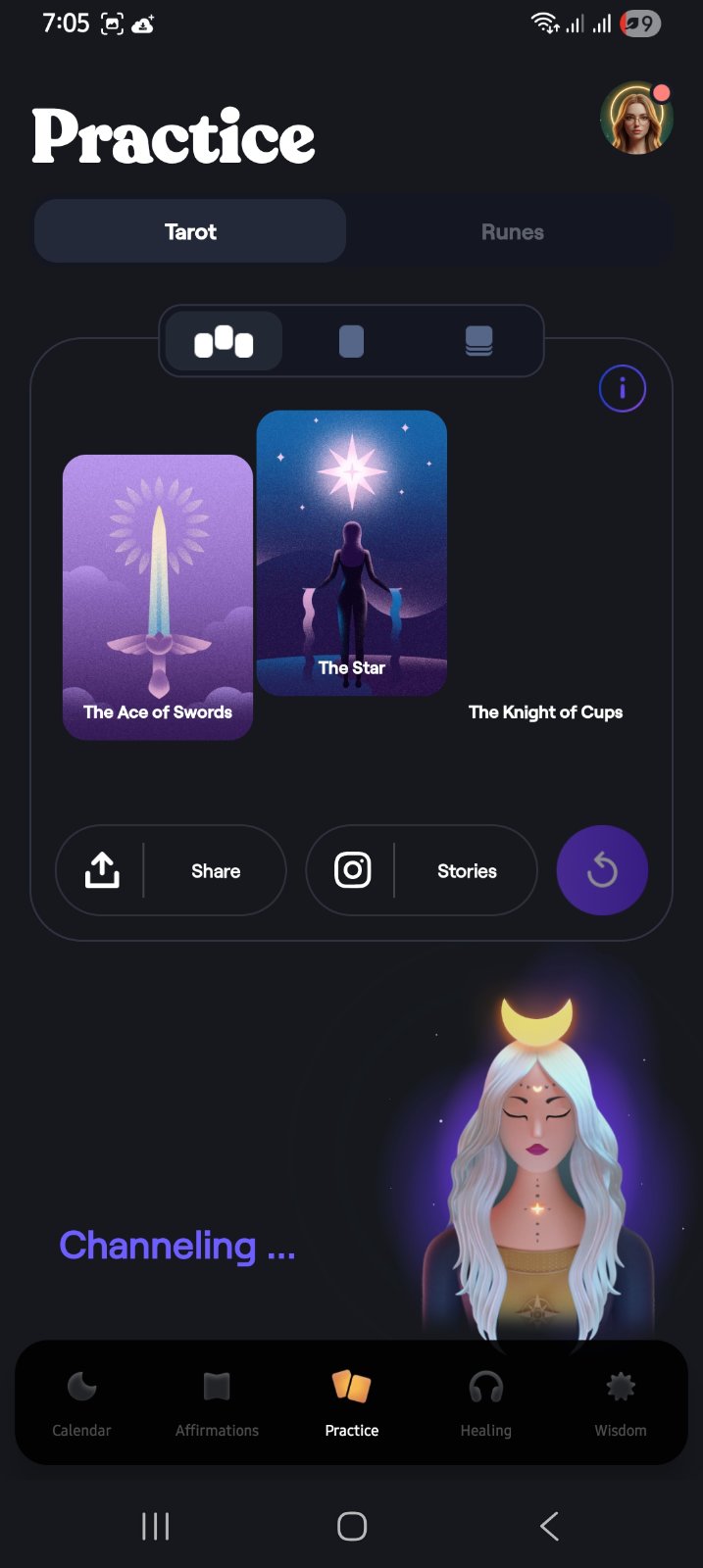Switch to the Runes tab
The image size is (703, 1568).
(512, 232)
